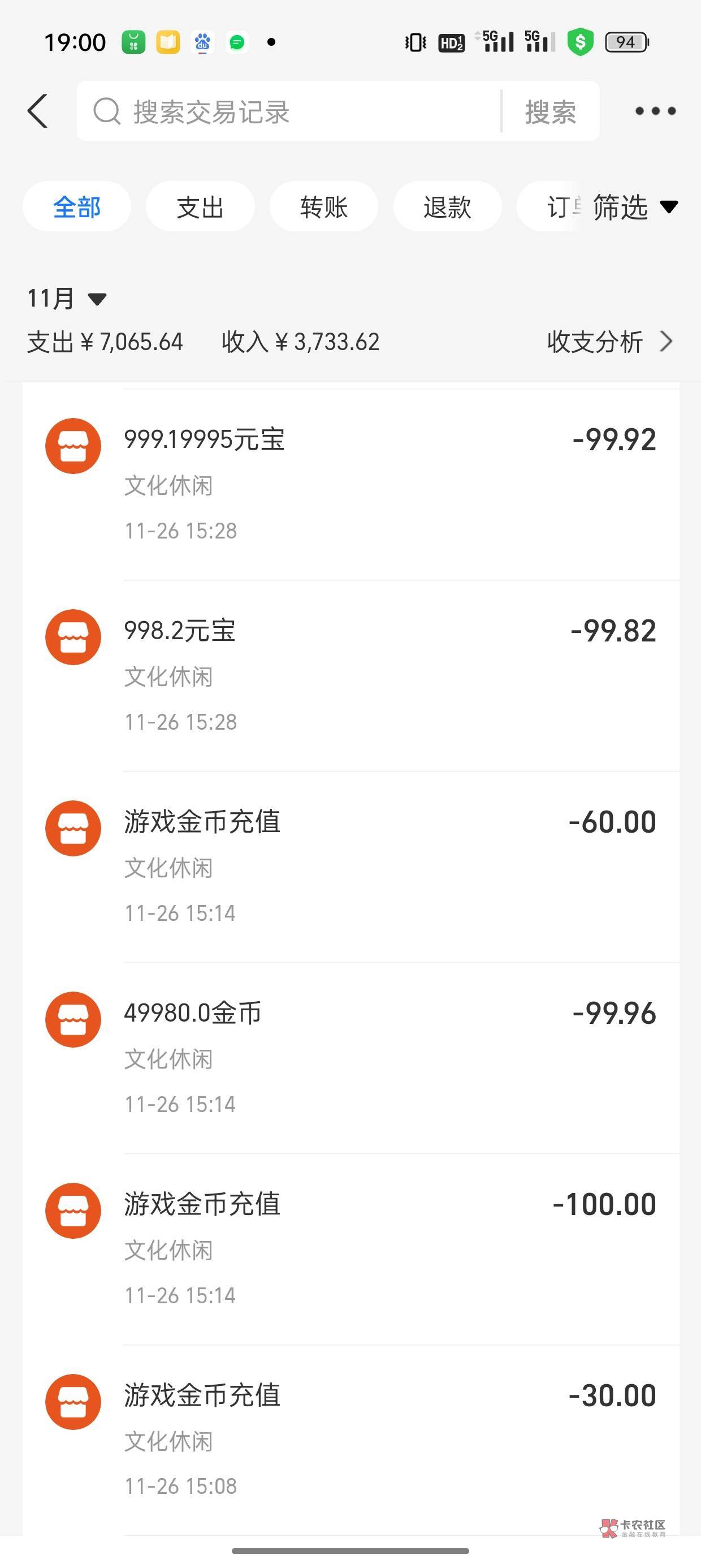This screenshot has height=1568, width=701.
Task: Open 收支分析 analysis
Action: pos(610,342)
